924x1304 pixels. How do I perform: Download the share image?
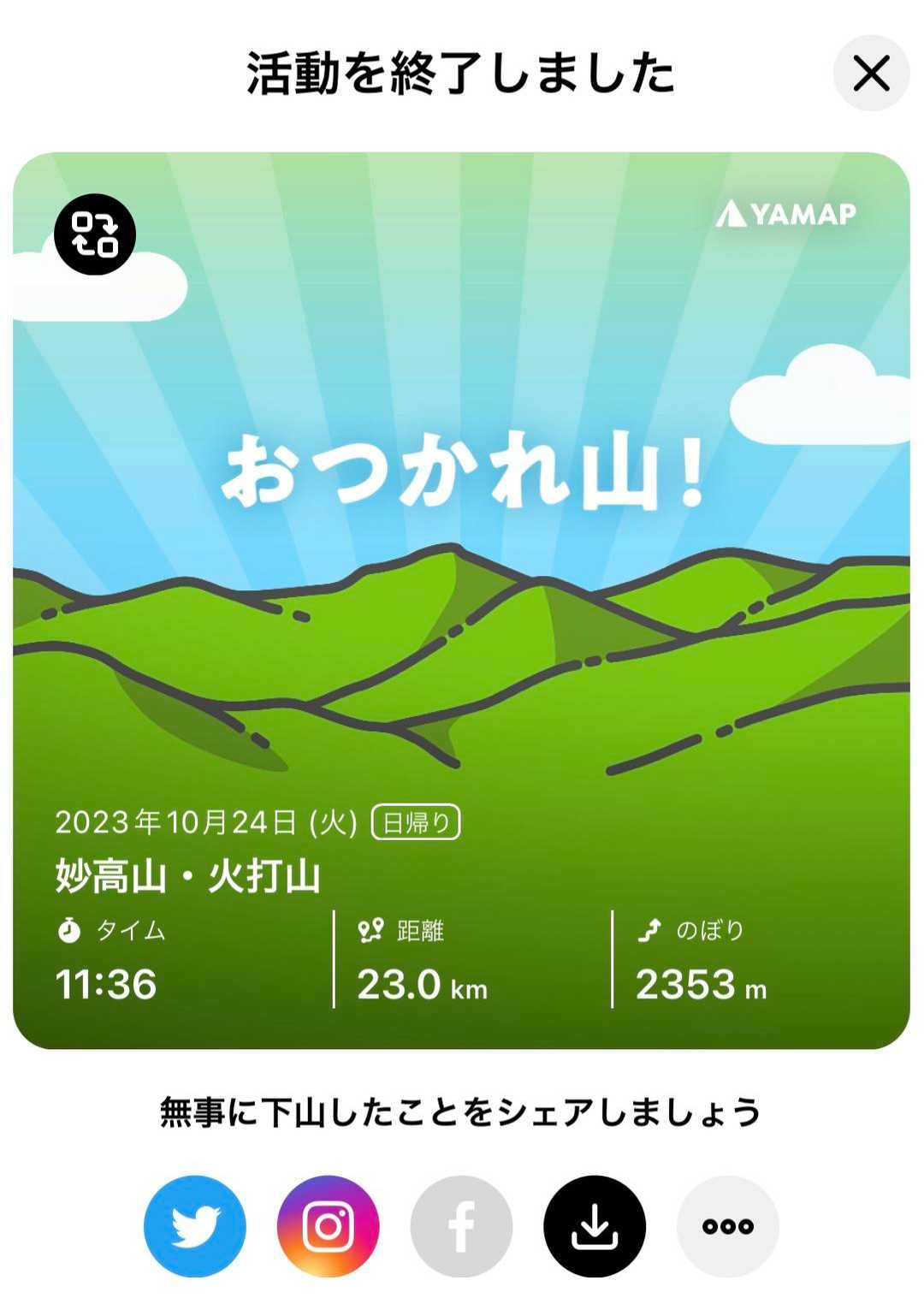pos(595,1225)
